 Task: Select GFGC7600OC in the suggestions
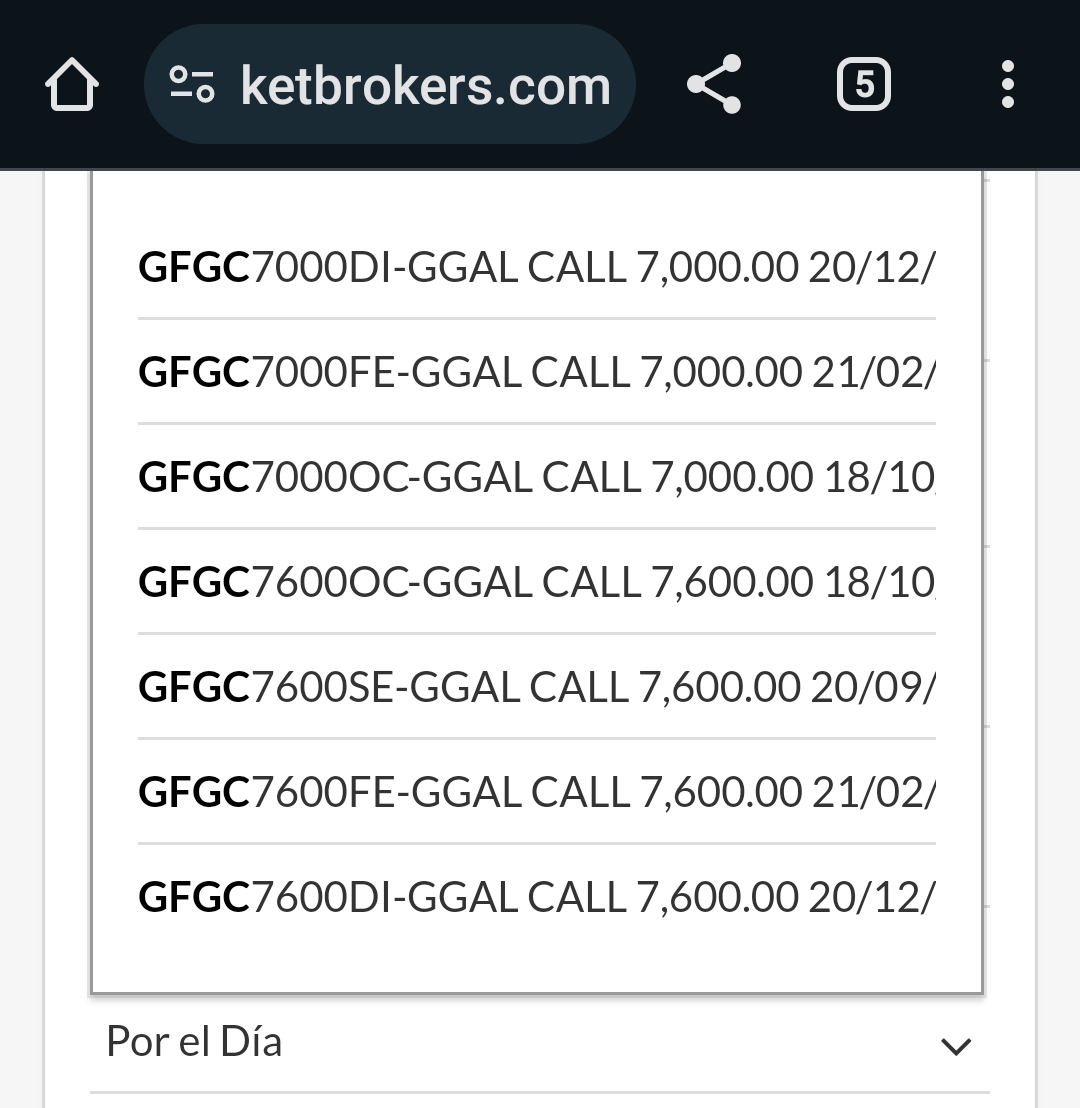click(x=536, y=582)
